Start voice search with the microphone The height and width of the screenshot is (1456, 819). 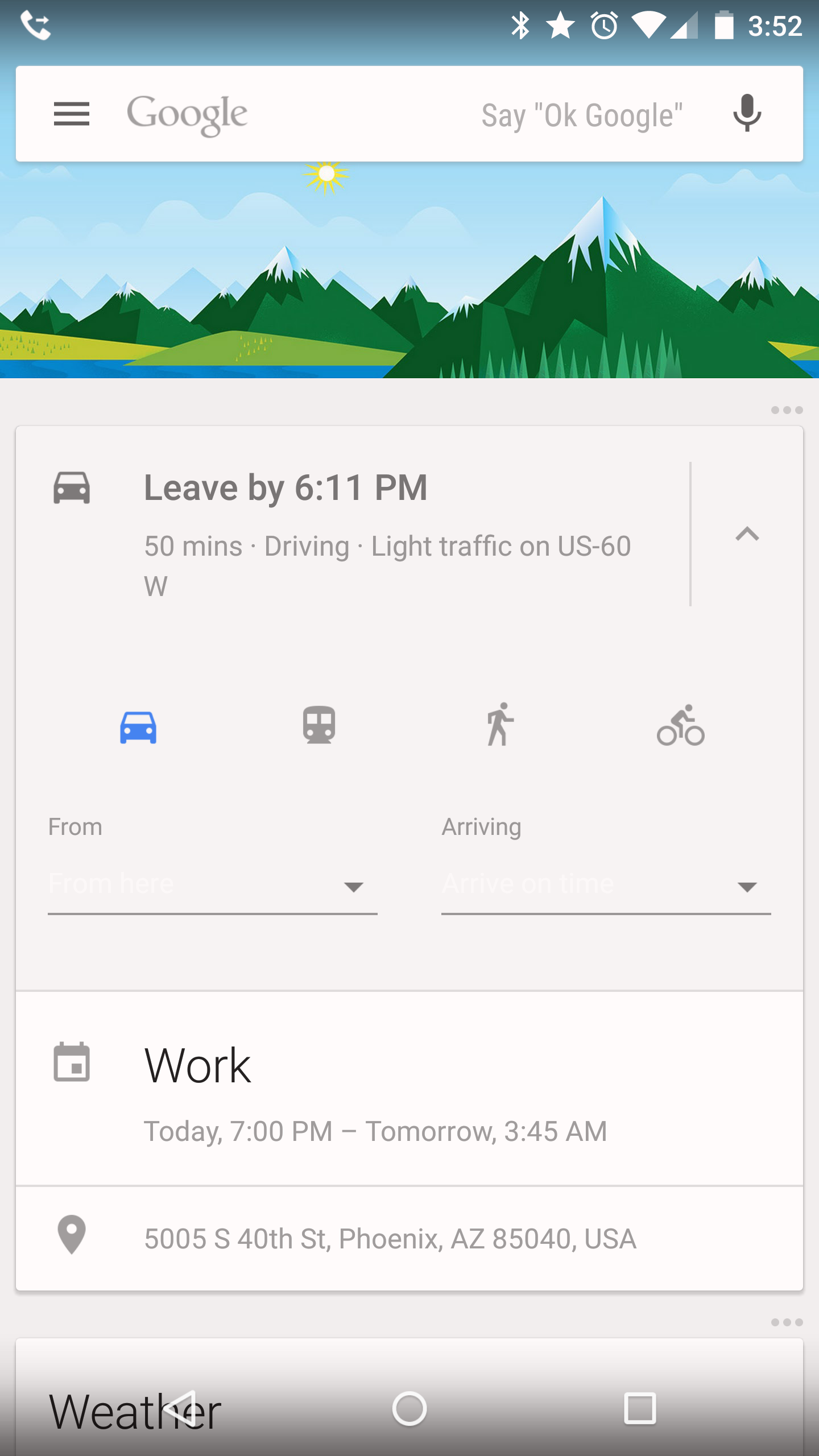(747, 114)
